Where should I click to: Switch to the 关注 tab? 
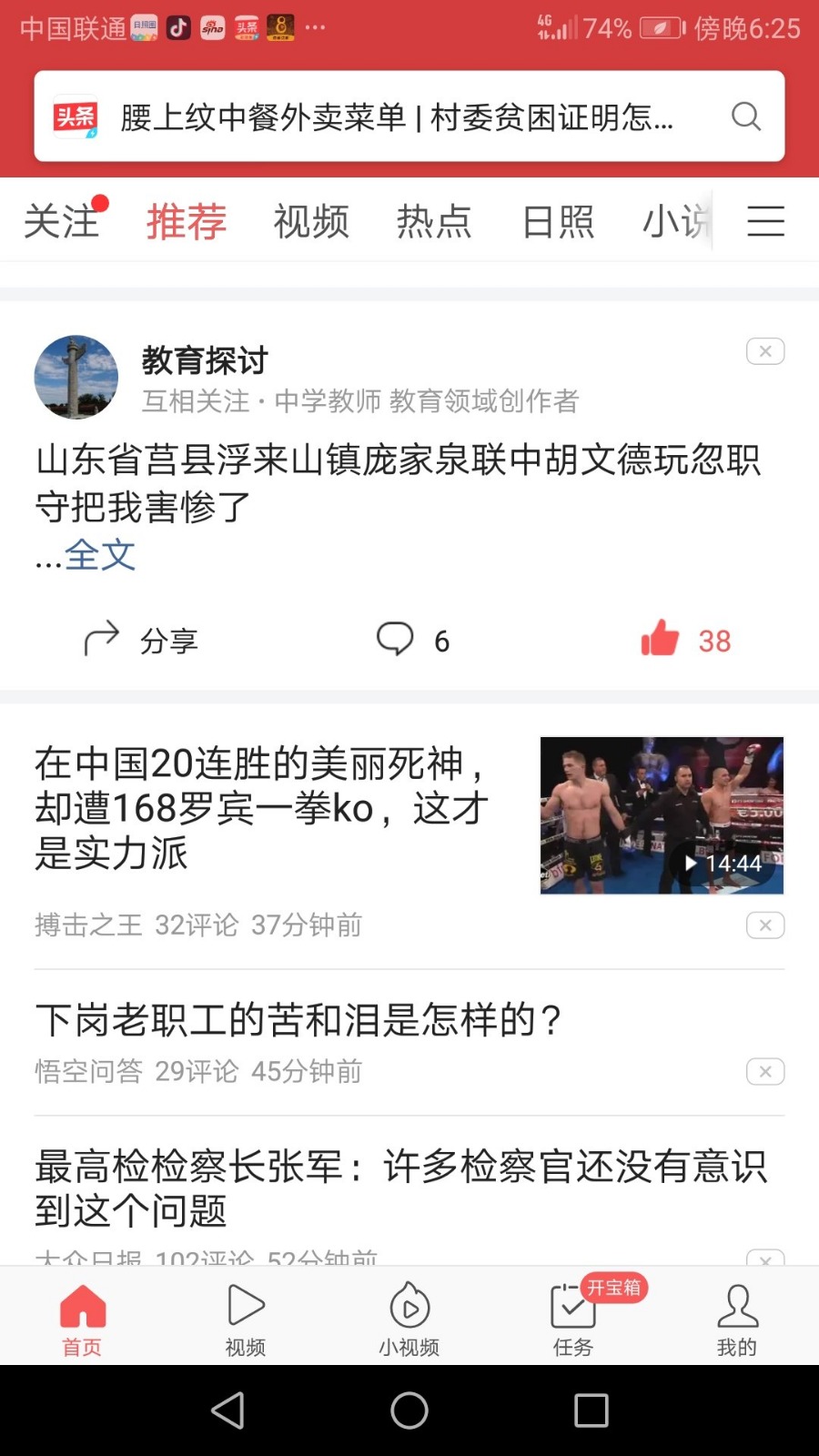pos(60,222)
